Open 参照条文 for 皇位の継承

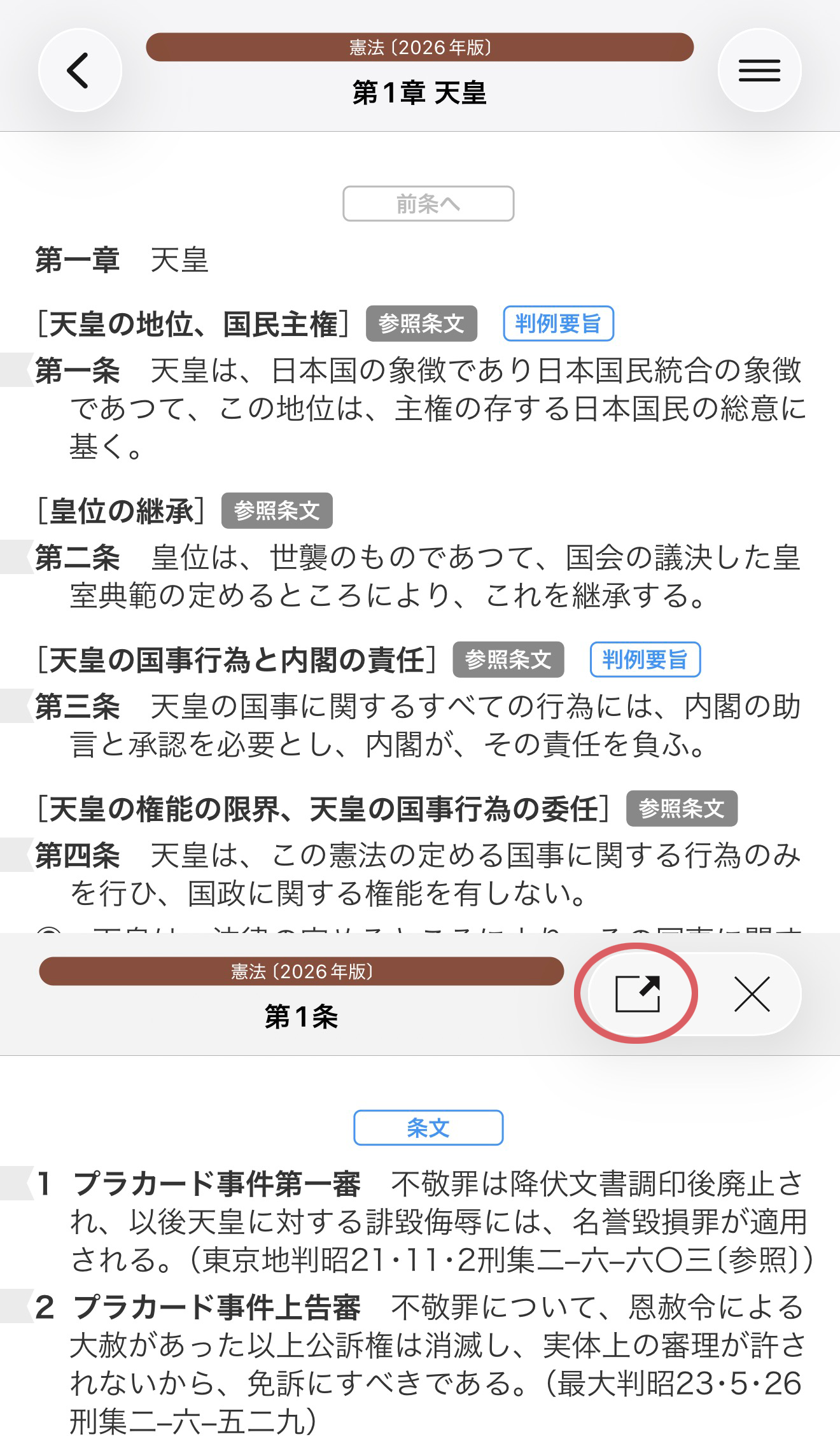coord(277,510)
